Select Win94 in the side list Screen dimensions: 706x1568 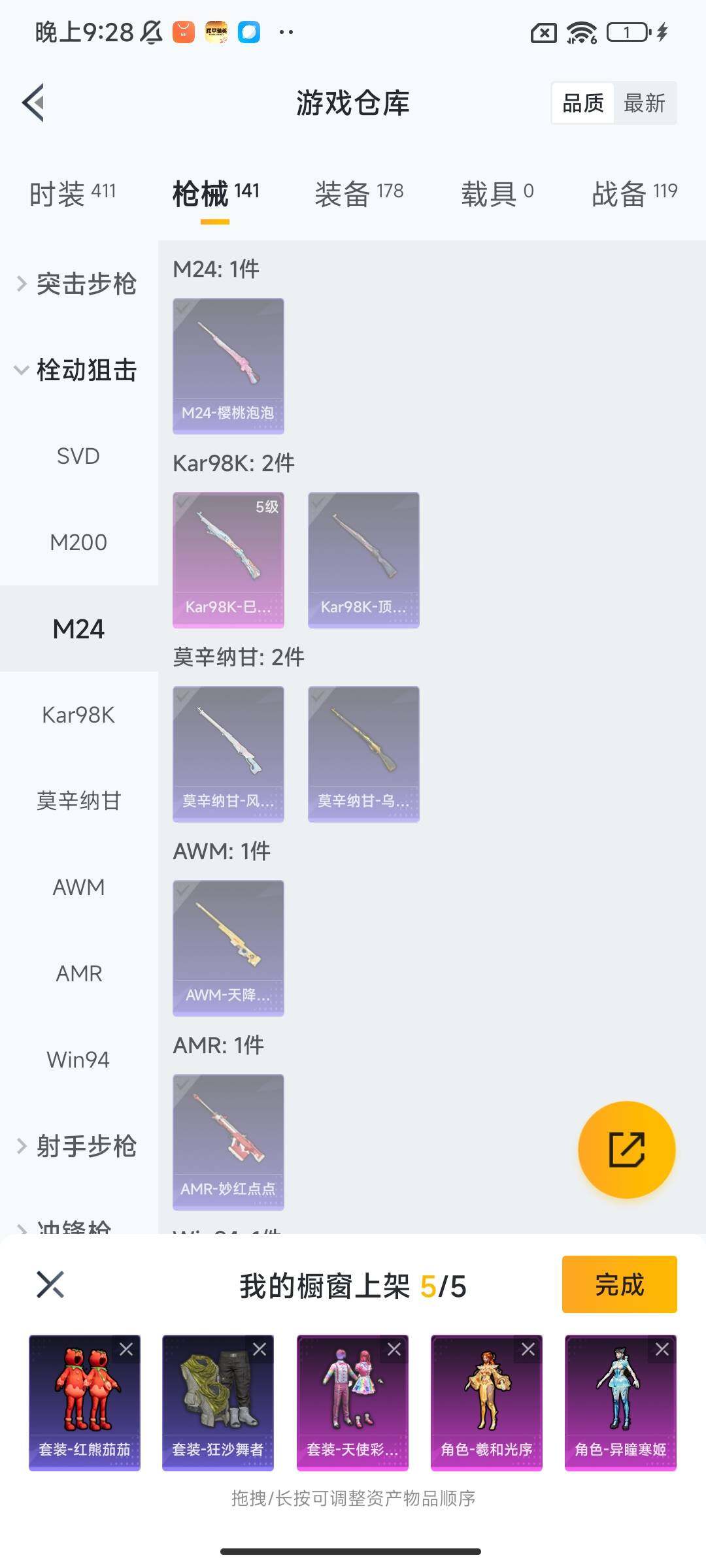[x=78, y=1060]
